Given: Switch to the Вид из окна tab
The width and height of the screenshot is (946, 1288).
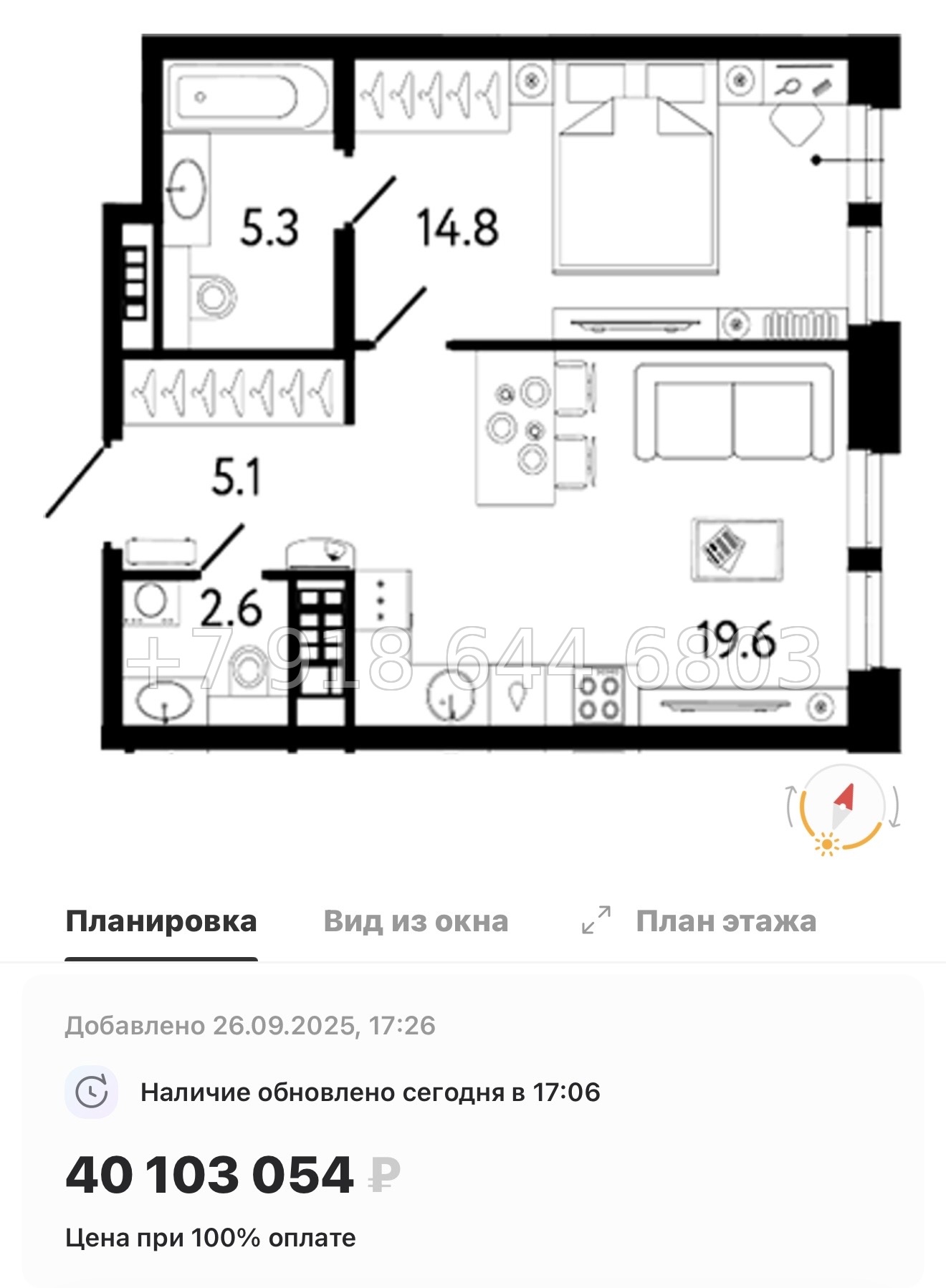Looking at the screenshot, I should point(416,921).
